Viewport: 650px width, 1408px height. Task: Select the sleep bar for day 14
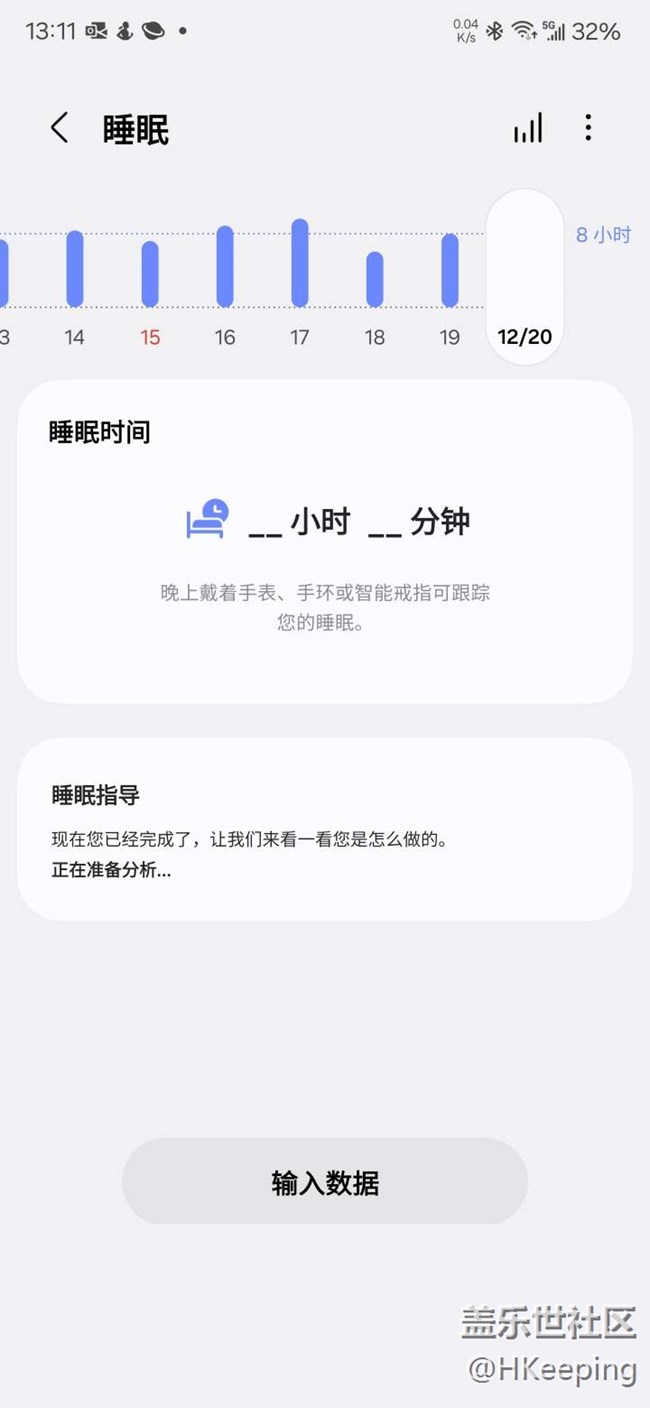[x=75, y=268]
